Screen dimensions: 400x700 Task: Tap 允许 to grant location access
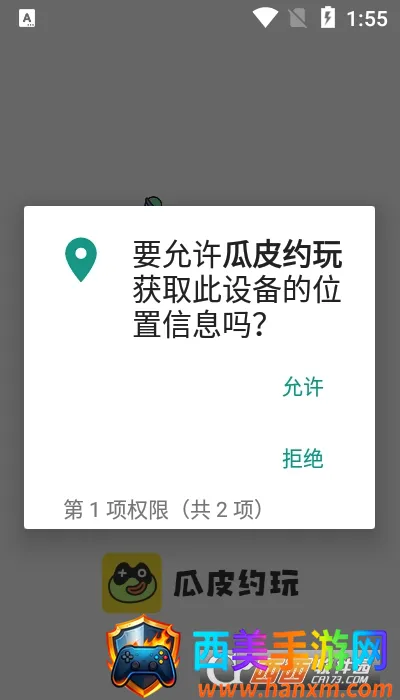tap(303, 387)
